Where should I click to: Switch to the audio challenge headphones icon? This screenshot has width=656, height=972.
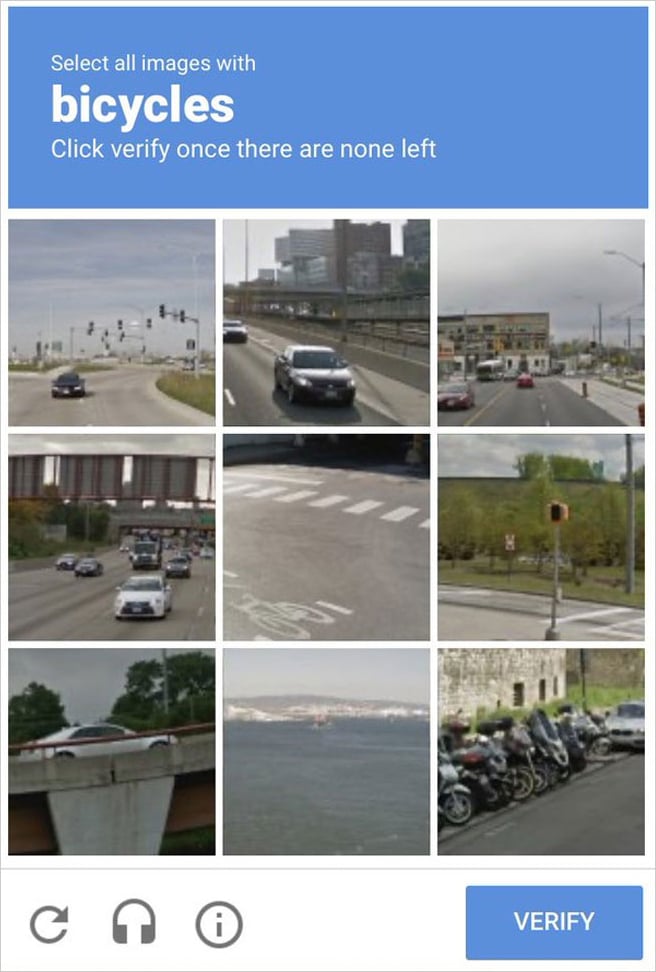[x=133, y=923]
